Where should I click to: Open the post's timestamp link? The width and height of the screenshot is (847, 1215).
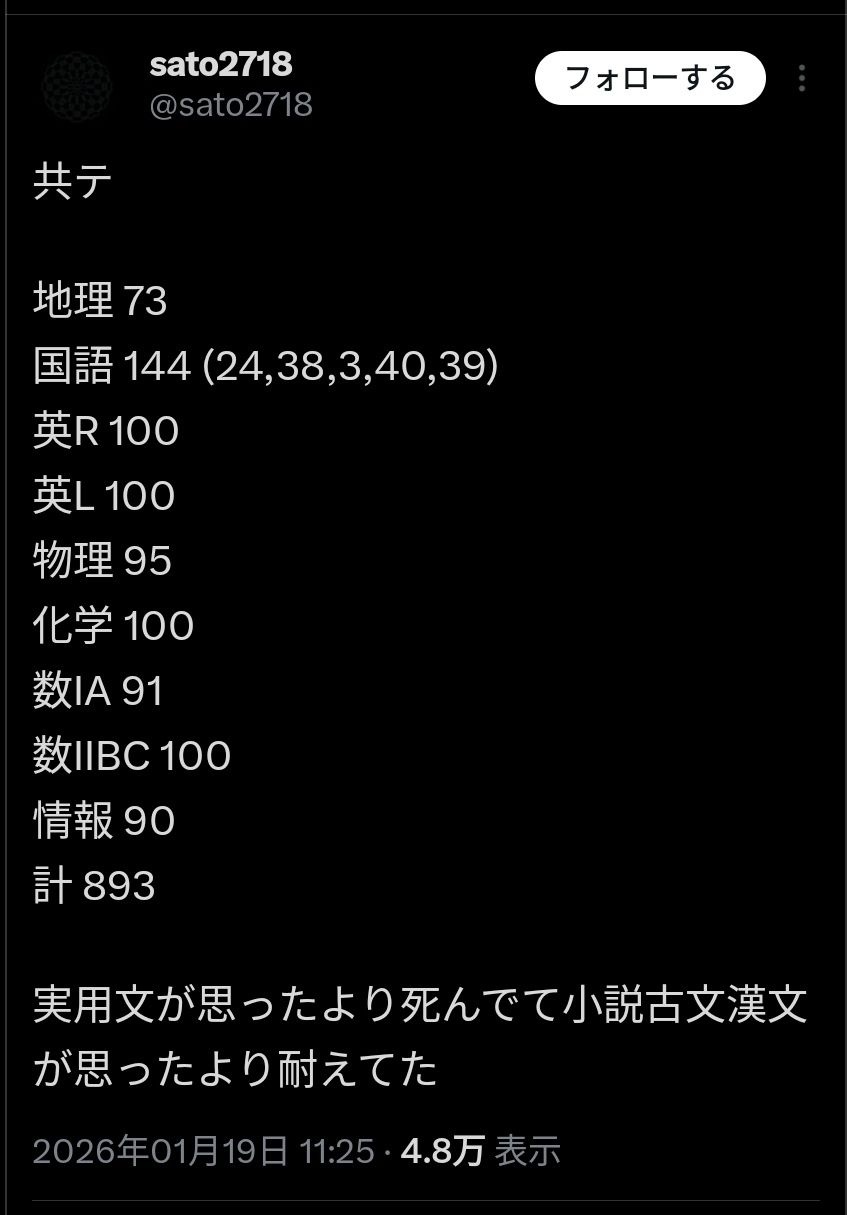(203, 1150)
